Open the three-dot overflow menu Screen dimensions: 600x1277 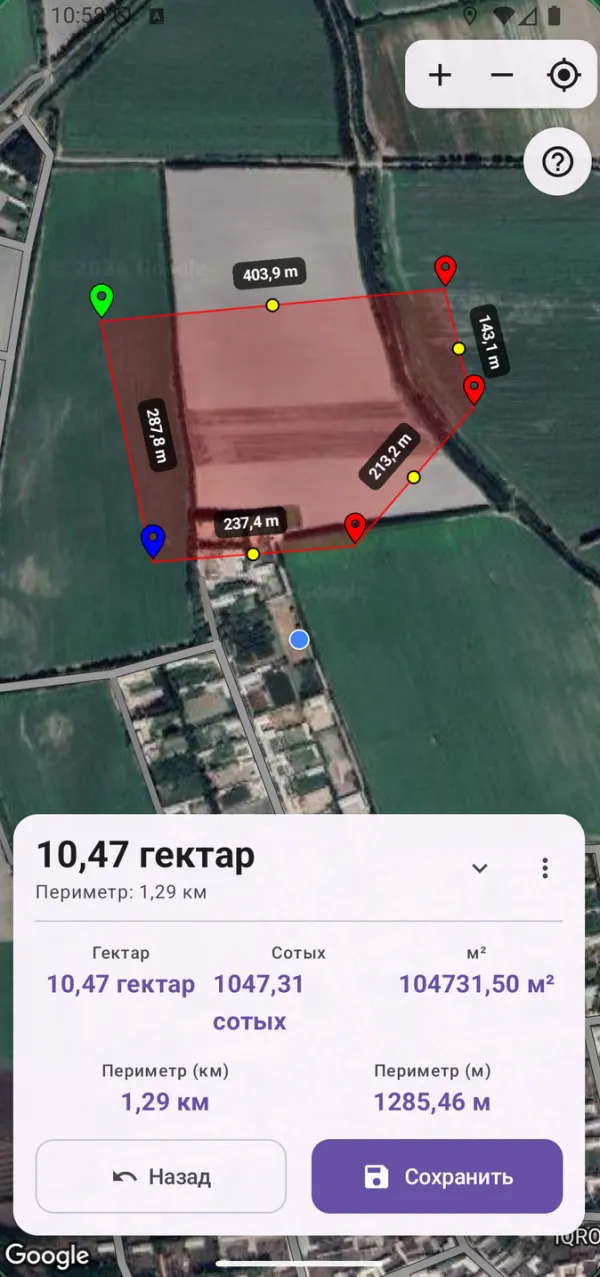click(x=545, y=868)
